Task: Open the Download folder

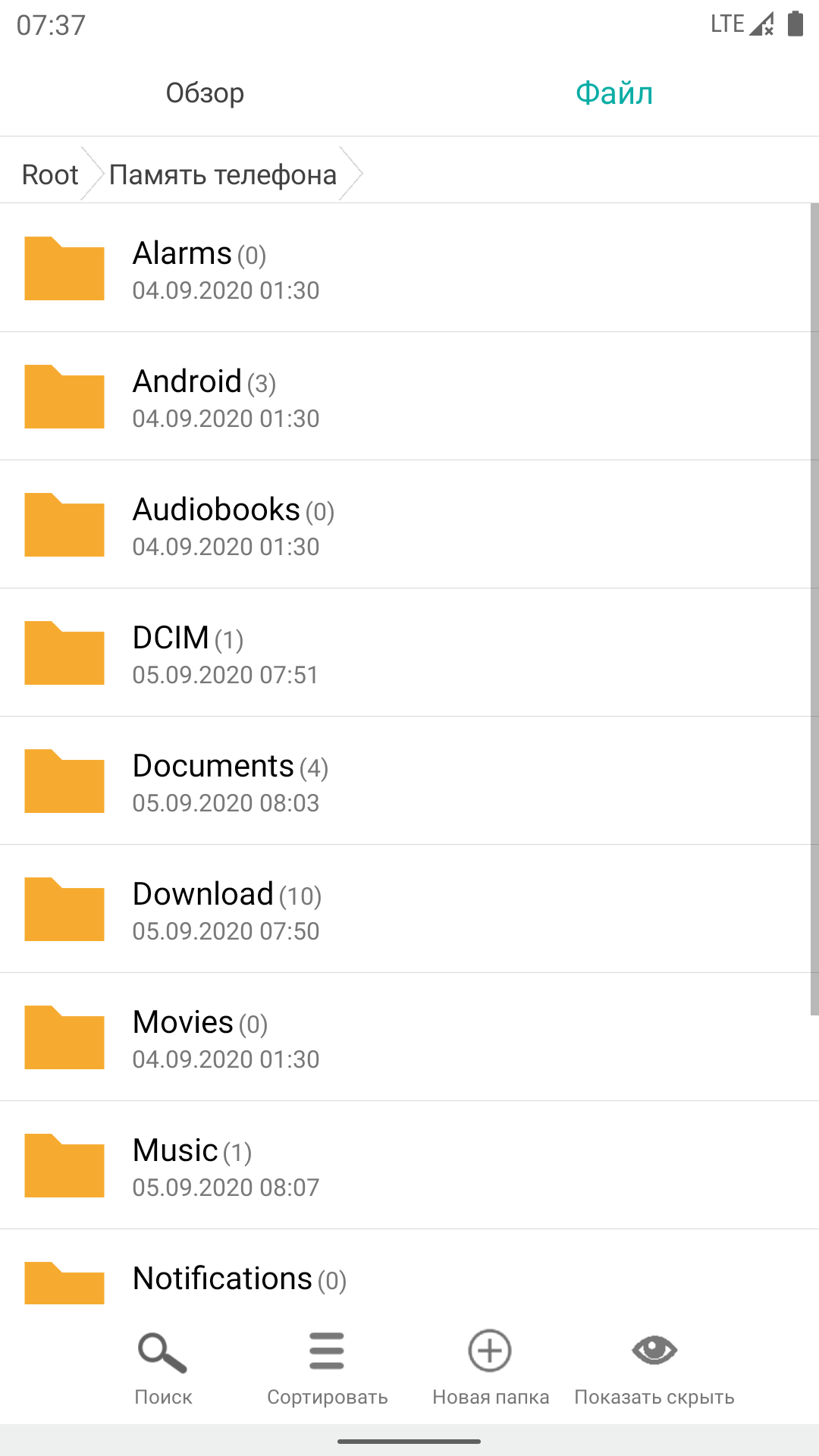Action: click(405, 908)
